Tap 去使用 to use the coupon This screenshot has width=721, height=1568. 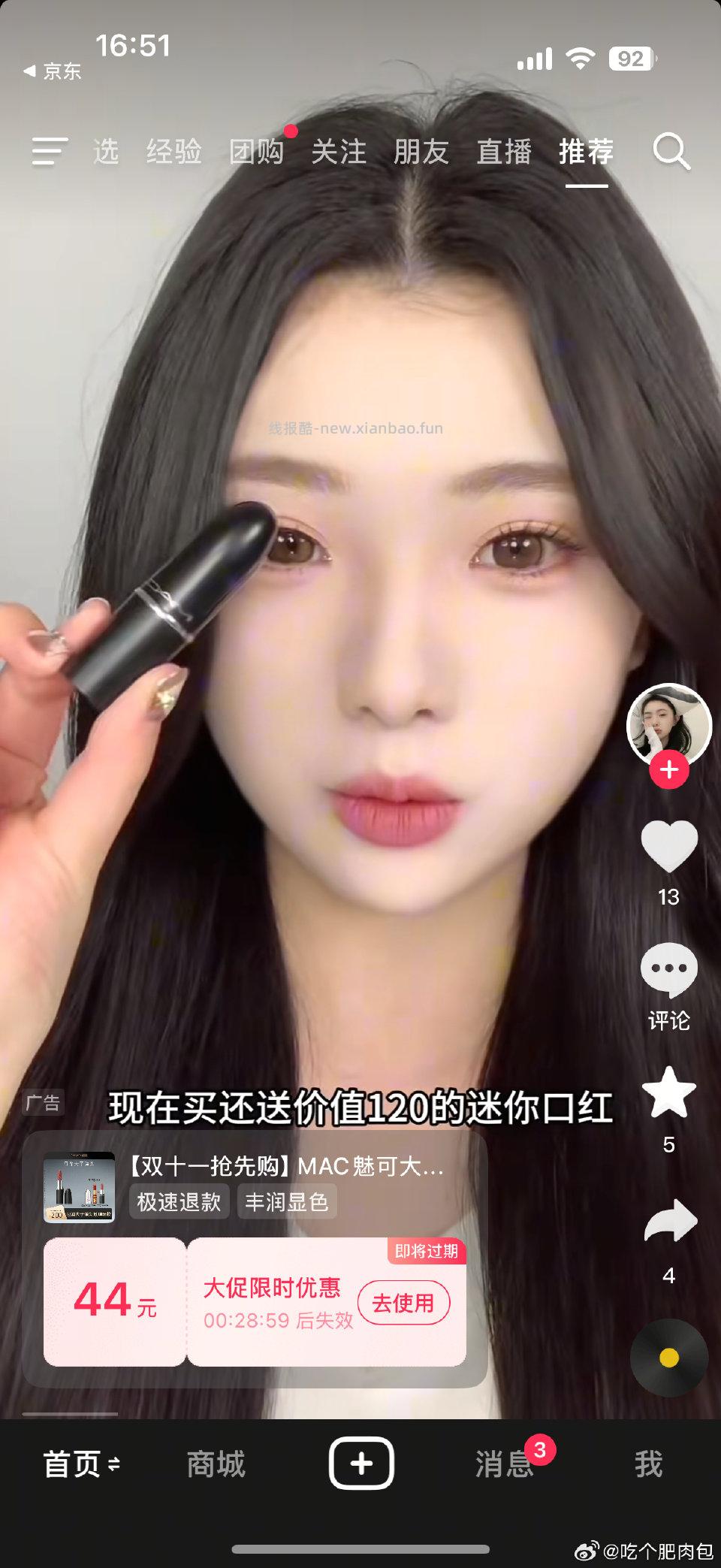[403, 1304]
